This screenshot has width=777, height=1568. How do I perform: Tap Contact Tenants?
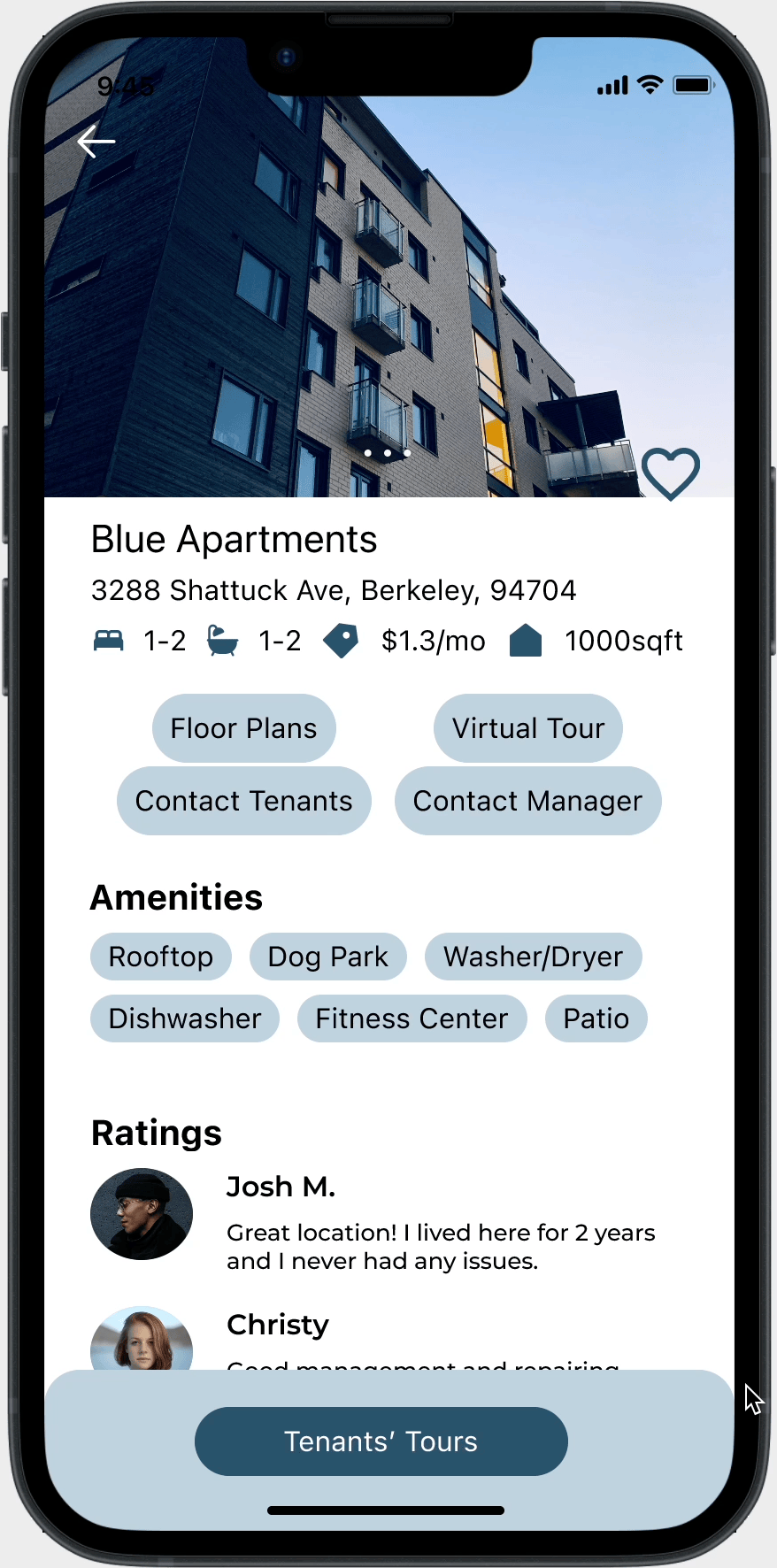click(x=243, y=801)
